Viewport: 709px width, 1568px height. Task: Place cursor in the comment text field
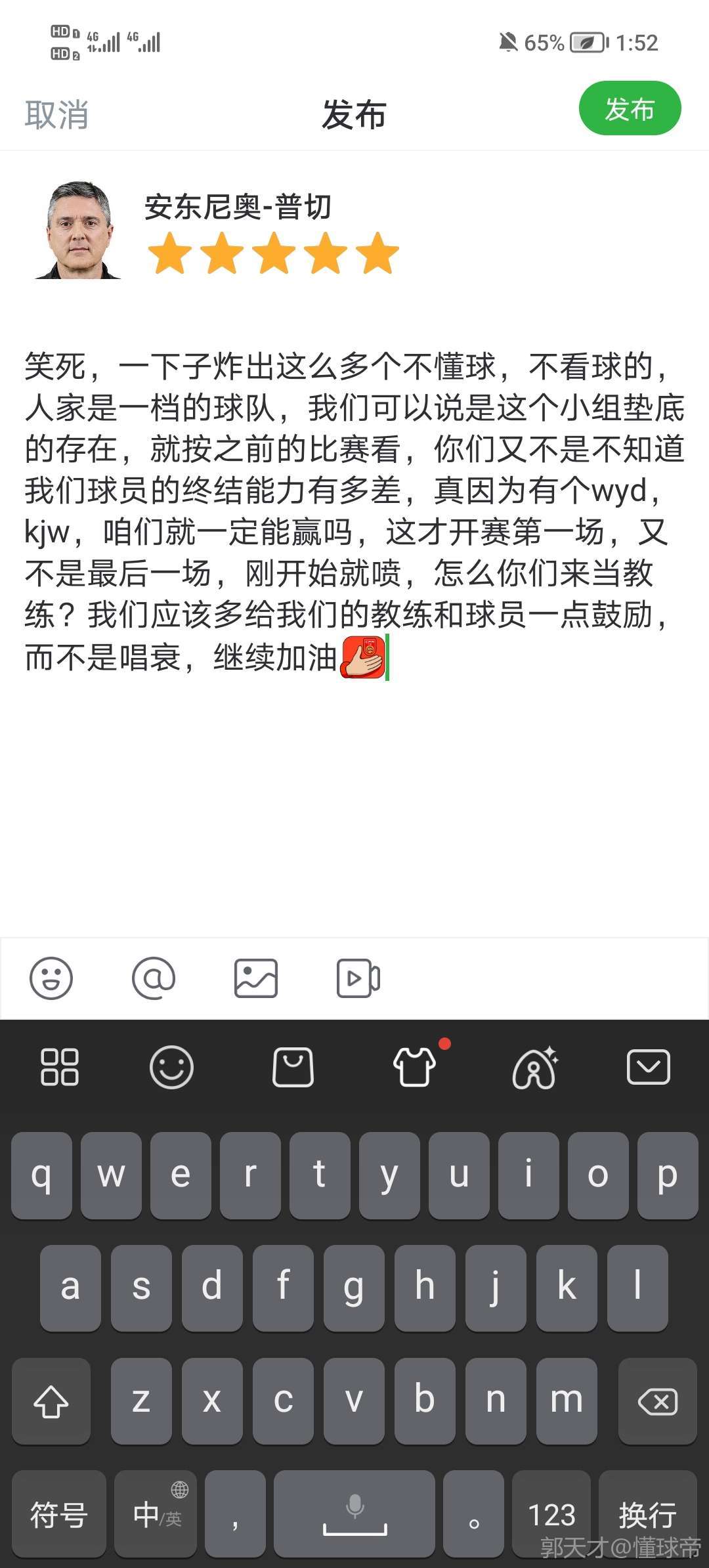point(354,788)
